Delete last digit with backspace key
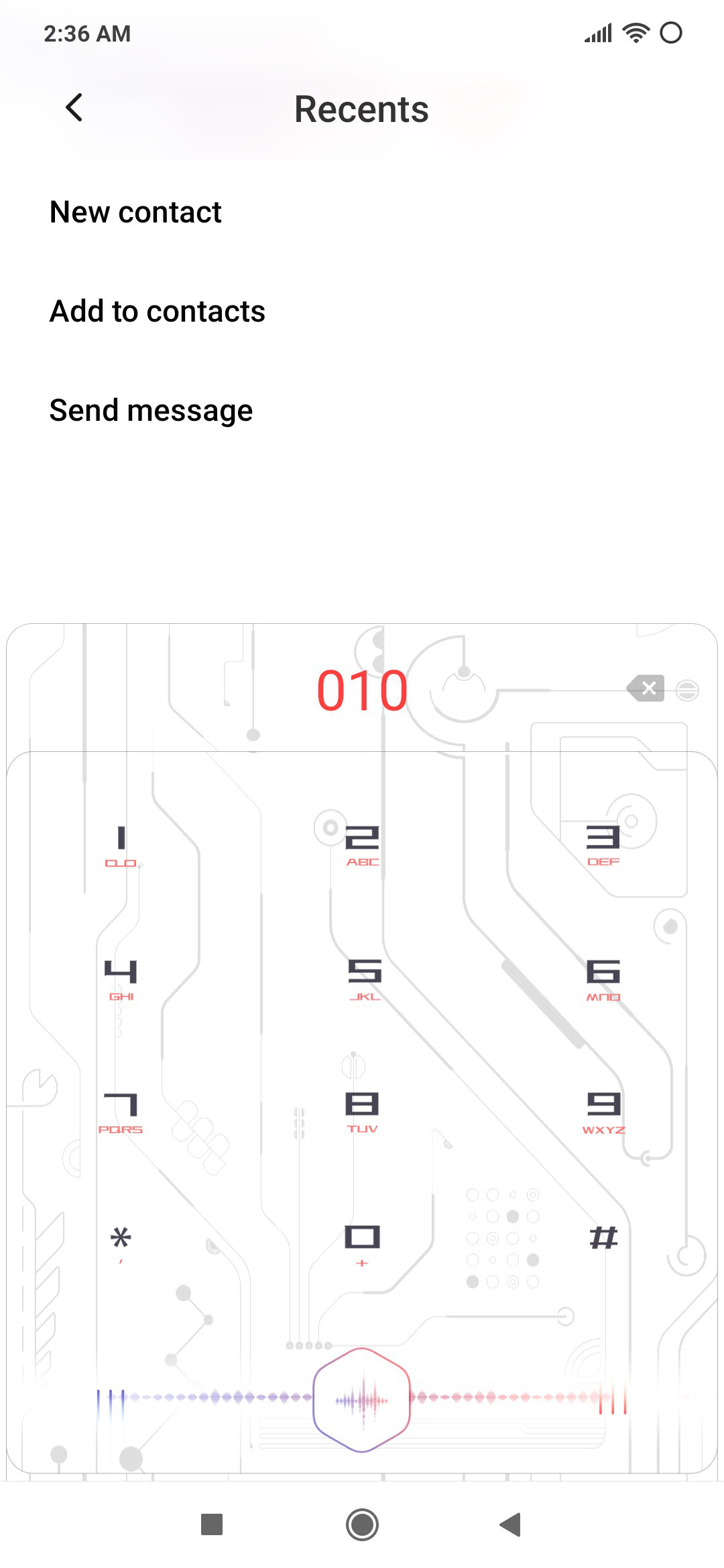The width and height of the screenshot is (724, 1568). pos(646,688)
